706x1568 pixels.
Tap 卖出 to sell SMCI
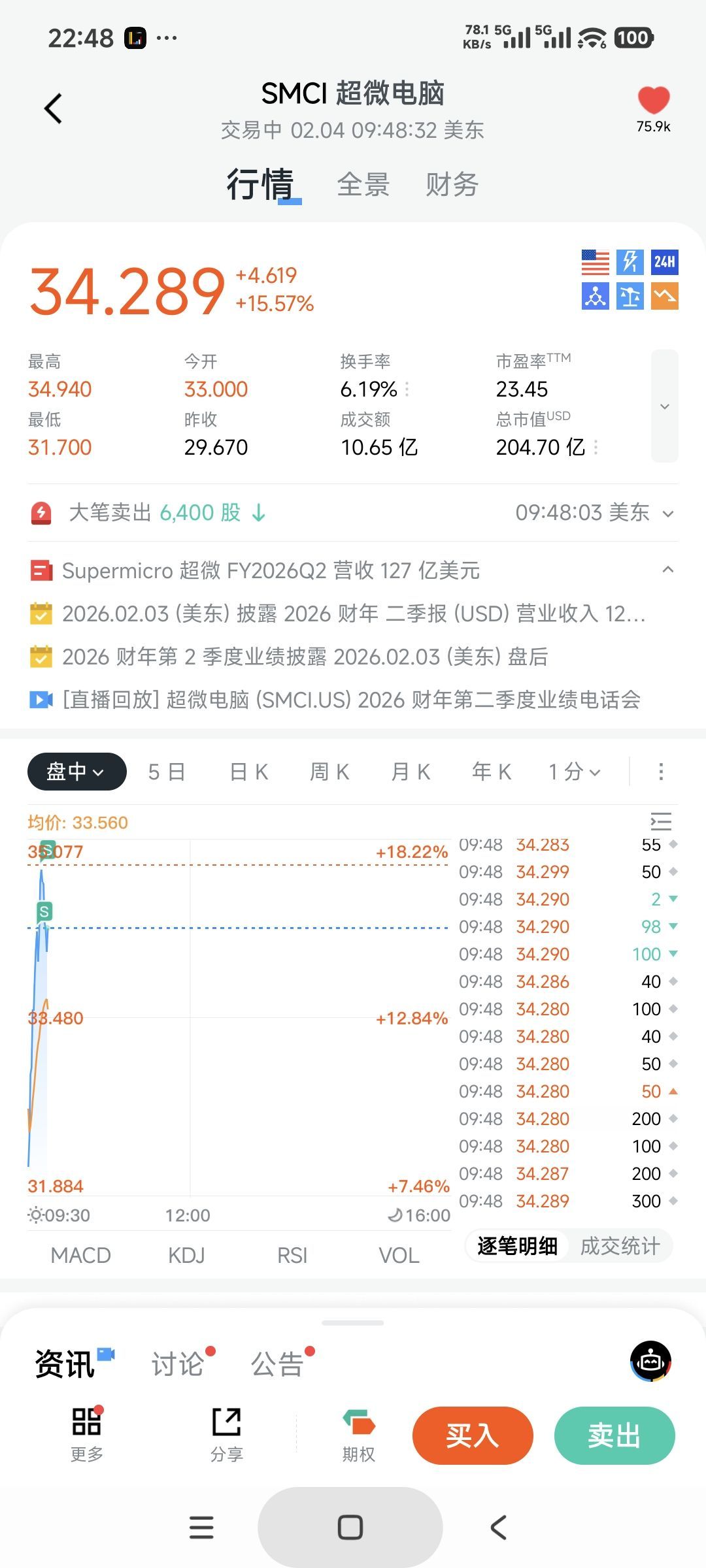coord(614,1435)
